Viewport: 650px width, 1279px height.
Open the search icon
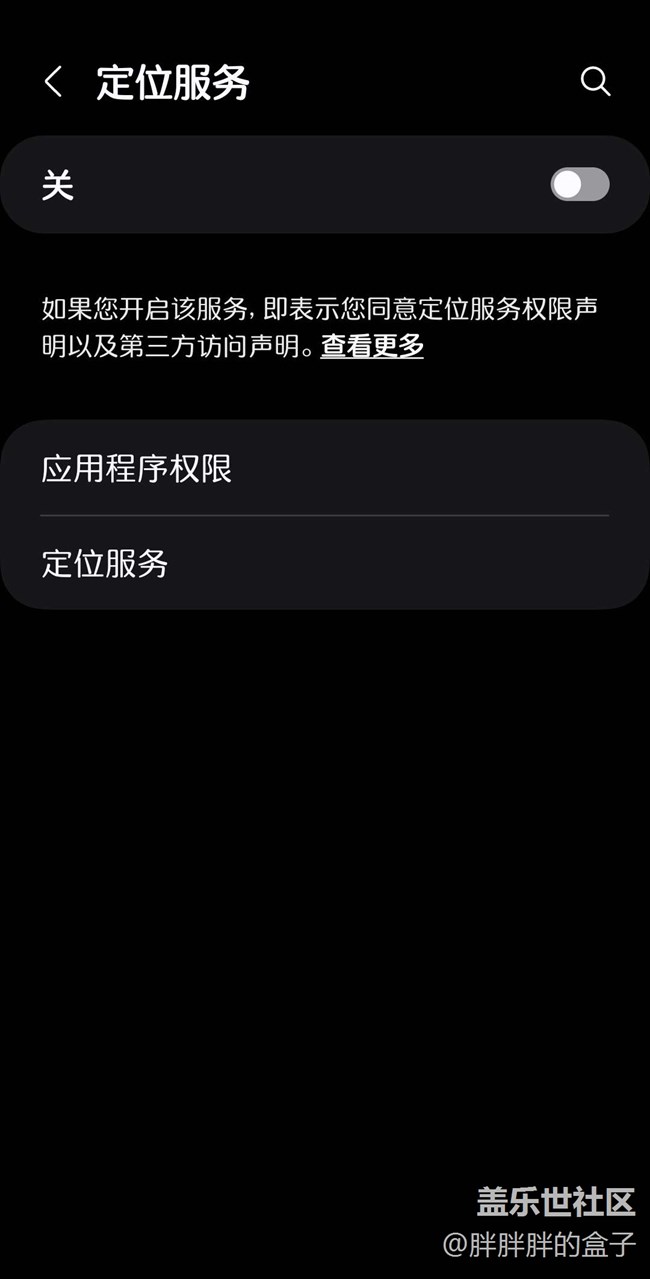tap(595, 82)
